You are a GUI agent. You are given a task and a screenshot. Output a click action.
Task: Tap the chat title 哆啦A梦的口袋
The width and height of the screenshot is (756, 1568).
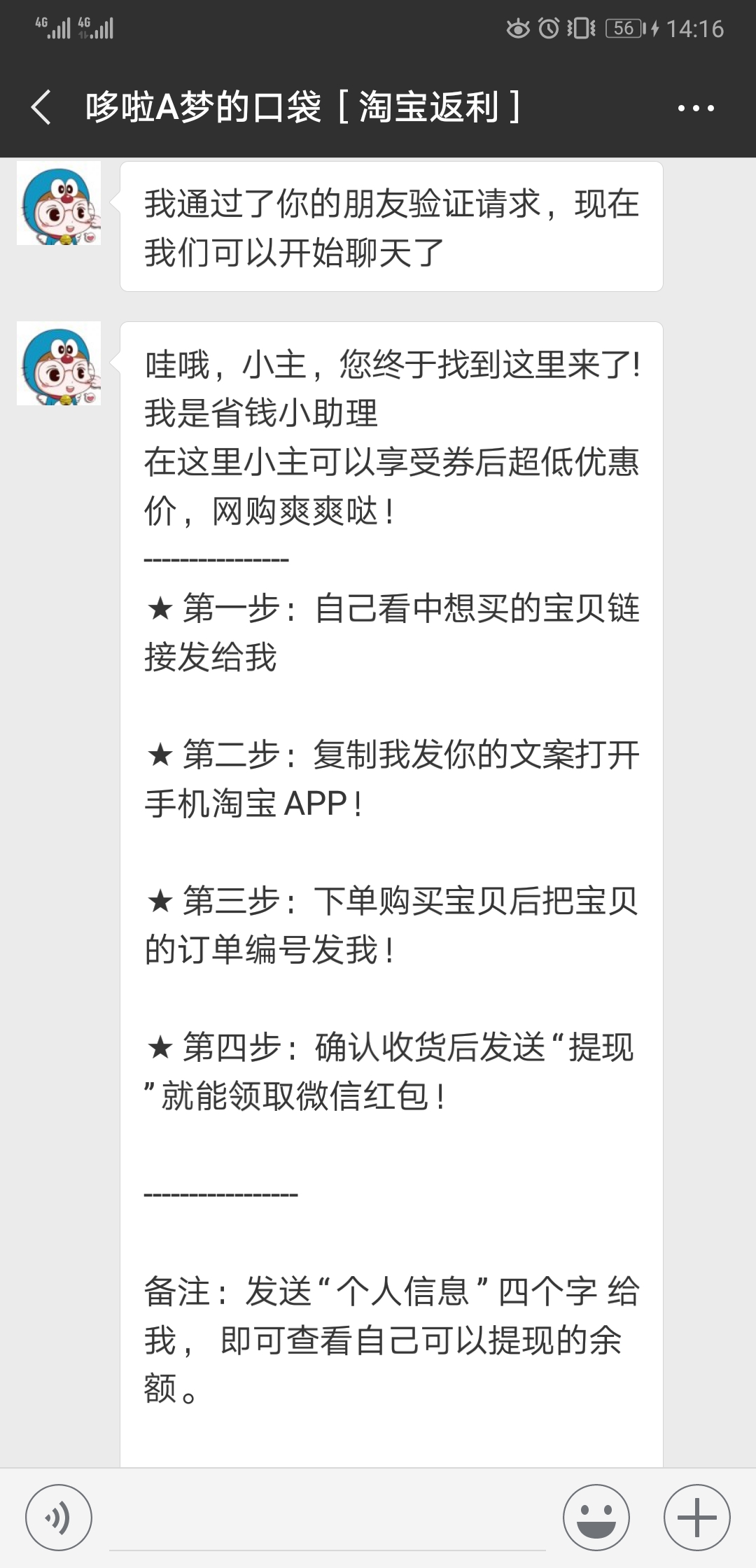click(301, 106)
